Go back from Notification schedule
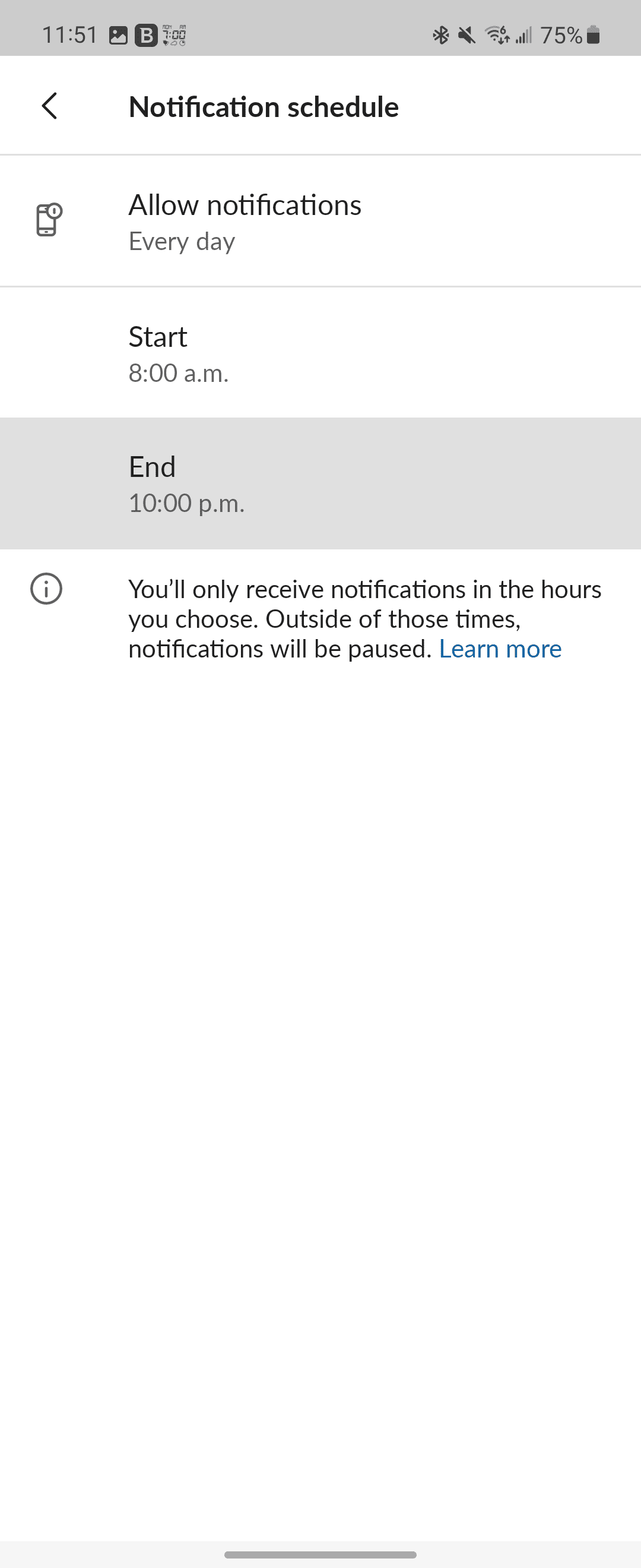This screenshot has height=1568, width=641. 50,106
